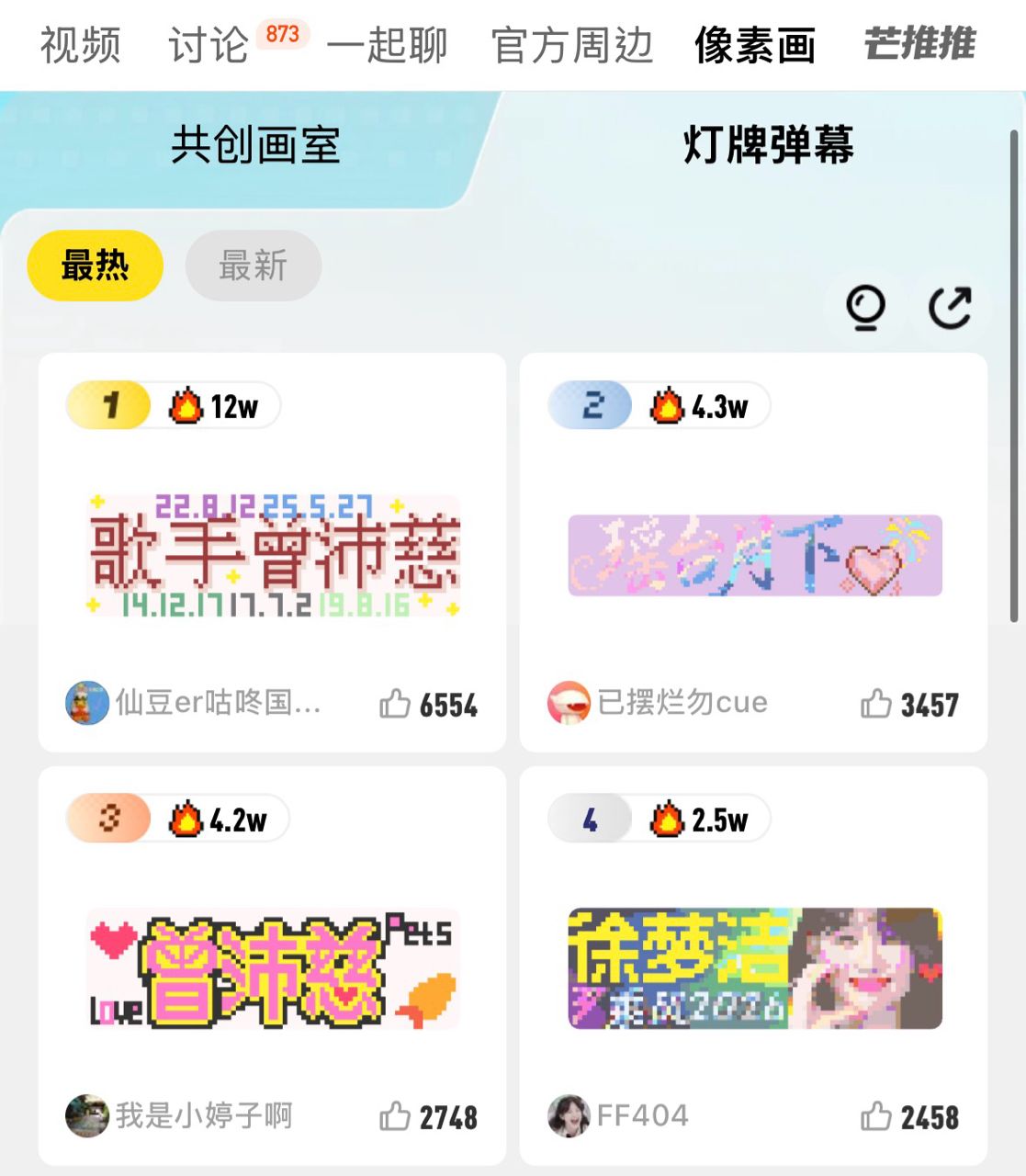Open the 歌手曾沛慈 pixel art card
This screenshot has width=1026, height=1176.
coord(273,555)
